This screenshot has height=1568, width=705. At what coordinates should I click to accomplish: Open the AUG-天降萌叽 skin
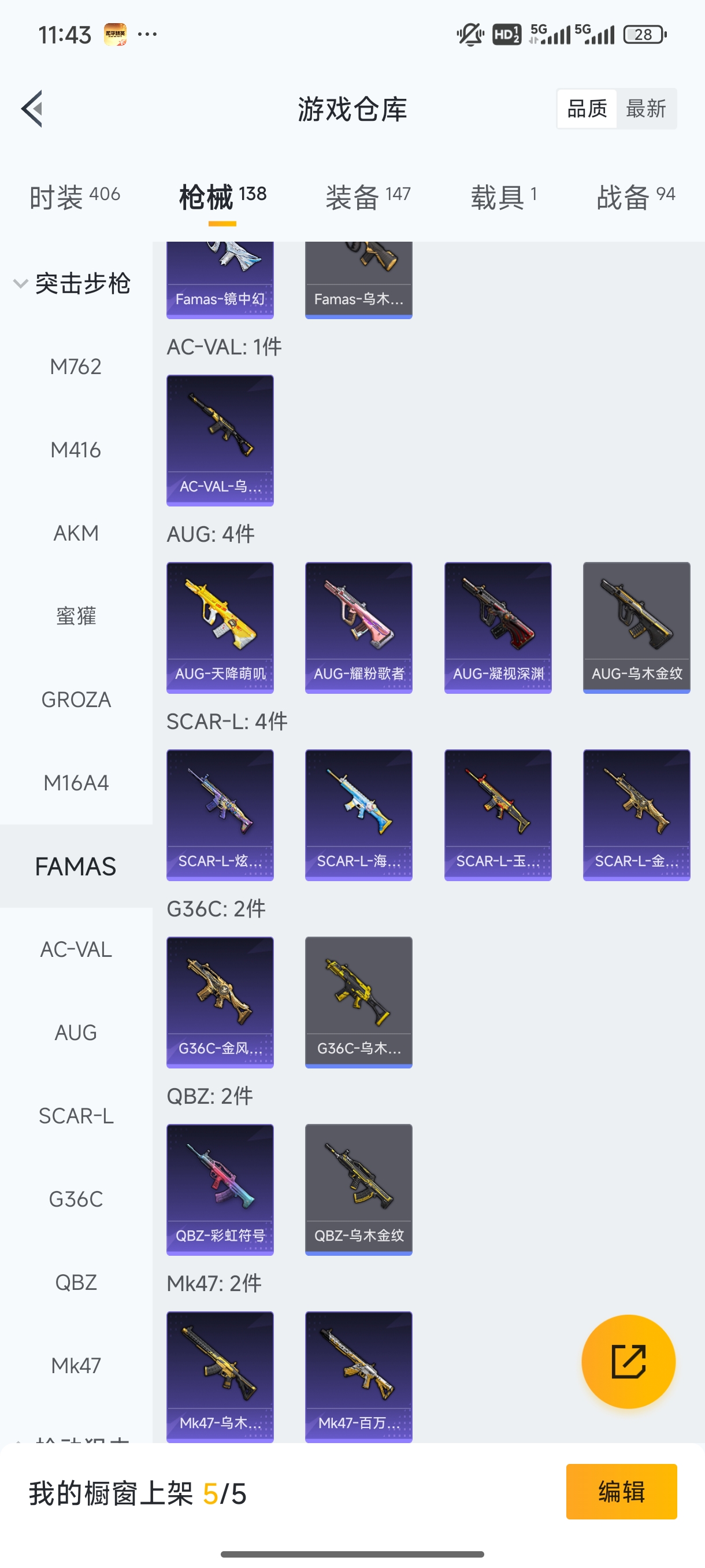tap(220, 627)
